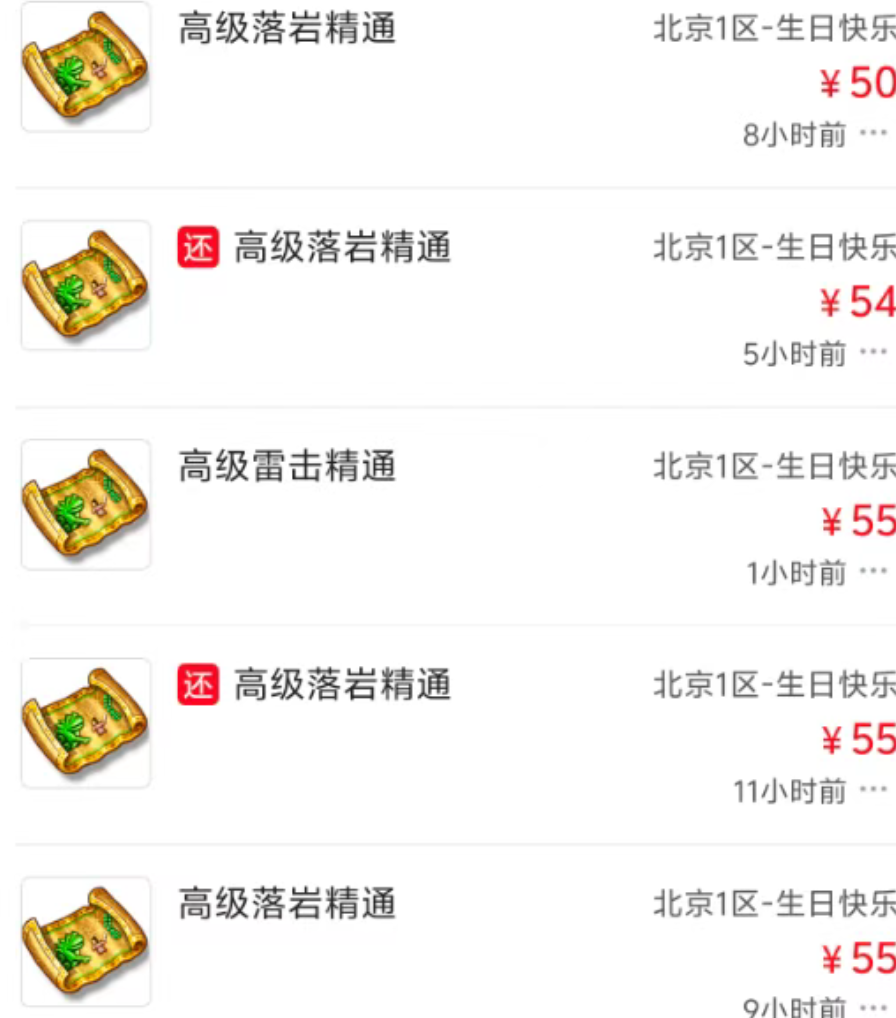This screenshot has height=1018, width=896.
Task: Open the more options dots beside 5小时前
Action: click(873, 353)
